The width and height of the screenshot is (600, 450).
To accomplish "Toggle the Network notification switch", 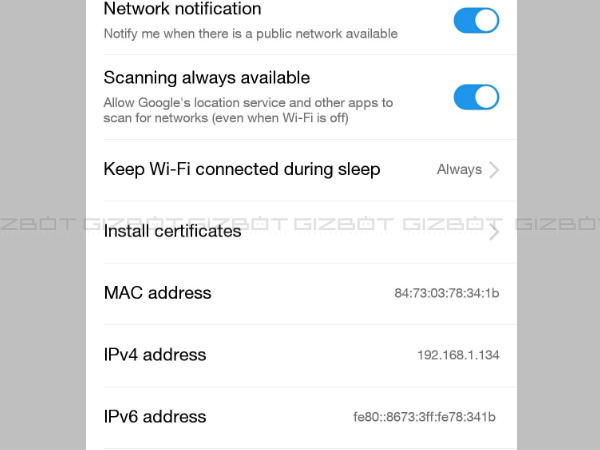I will [476, 20].
